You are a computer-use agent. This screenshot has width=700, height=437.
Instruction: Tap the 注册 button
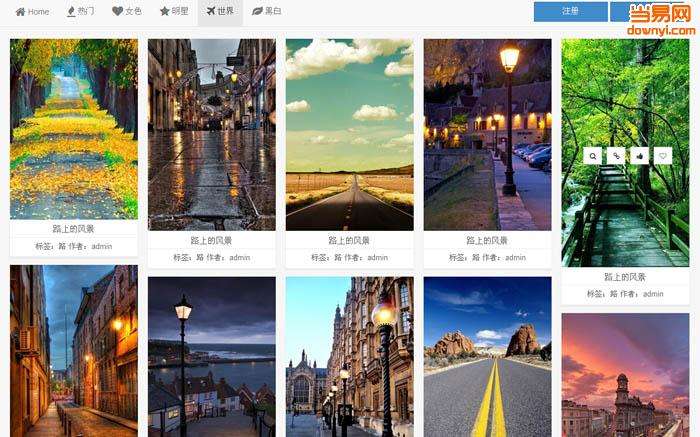tap(570, 12)
